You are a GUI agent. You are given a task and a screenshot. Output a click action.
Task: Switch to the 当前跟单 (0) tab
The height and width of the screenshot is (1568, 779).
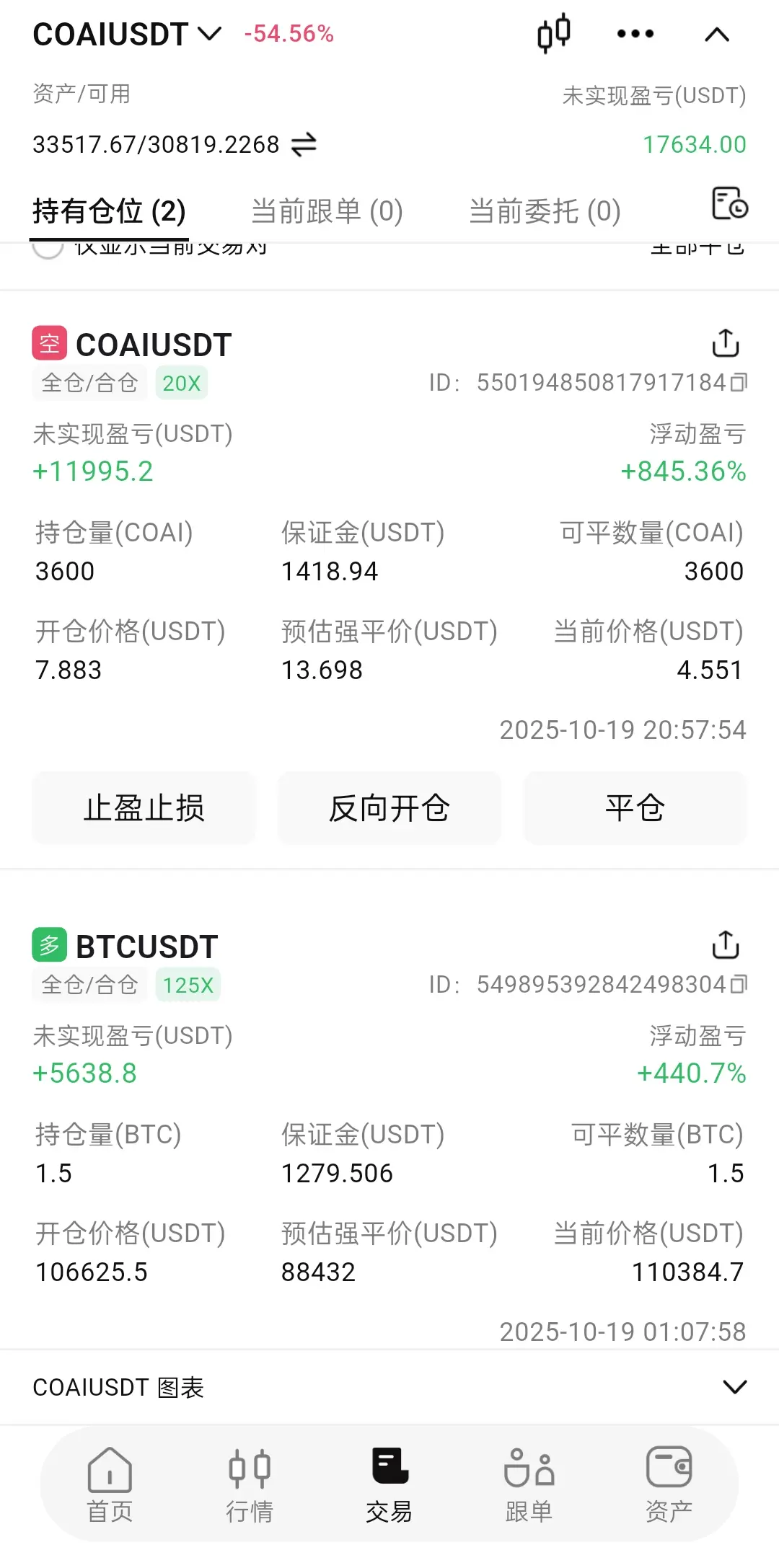[x=327, y=211]
